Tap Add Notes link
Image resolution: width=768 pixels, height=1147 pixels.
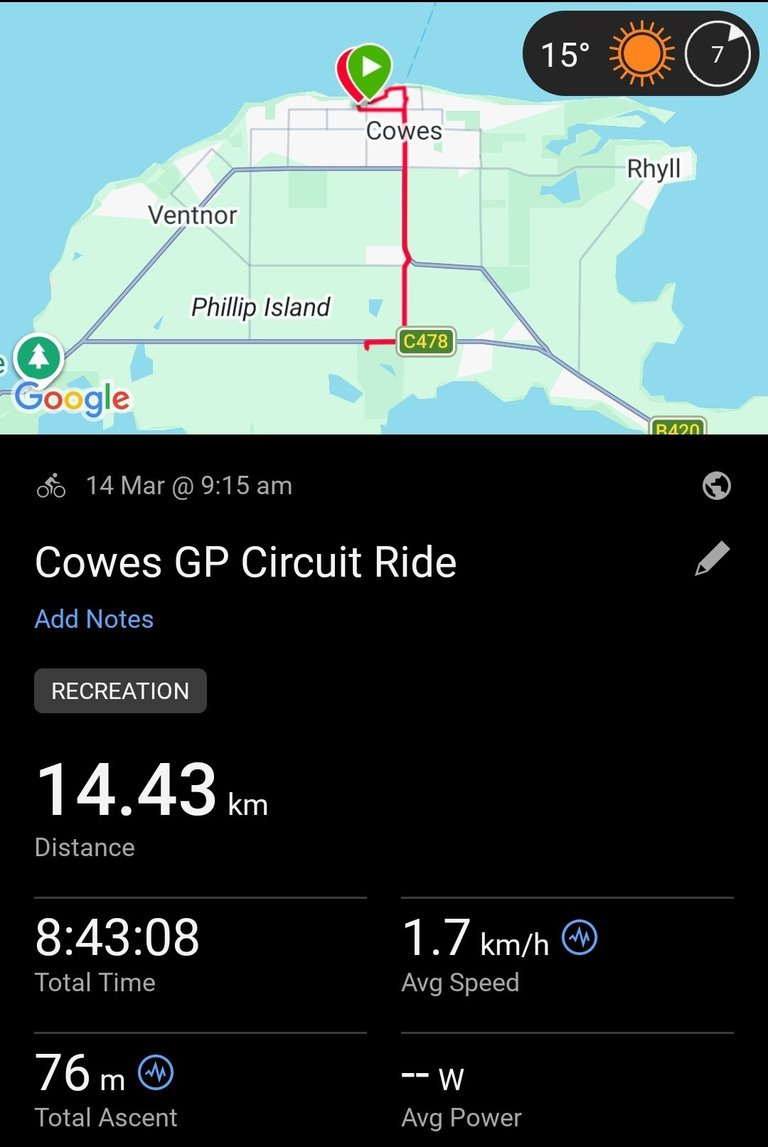point(94,619)
